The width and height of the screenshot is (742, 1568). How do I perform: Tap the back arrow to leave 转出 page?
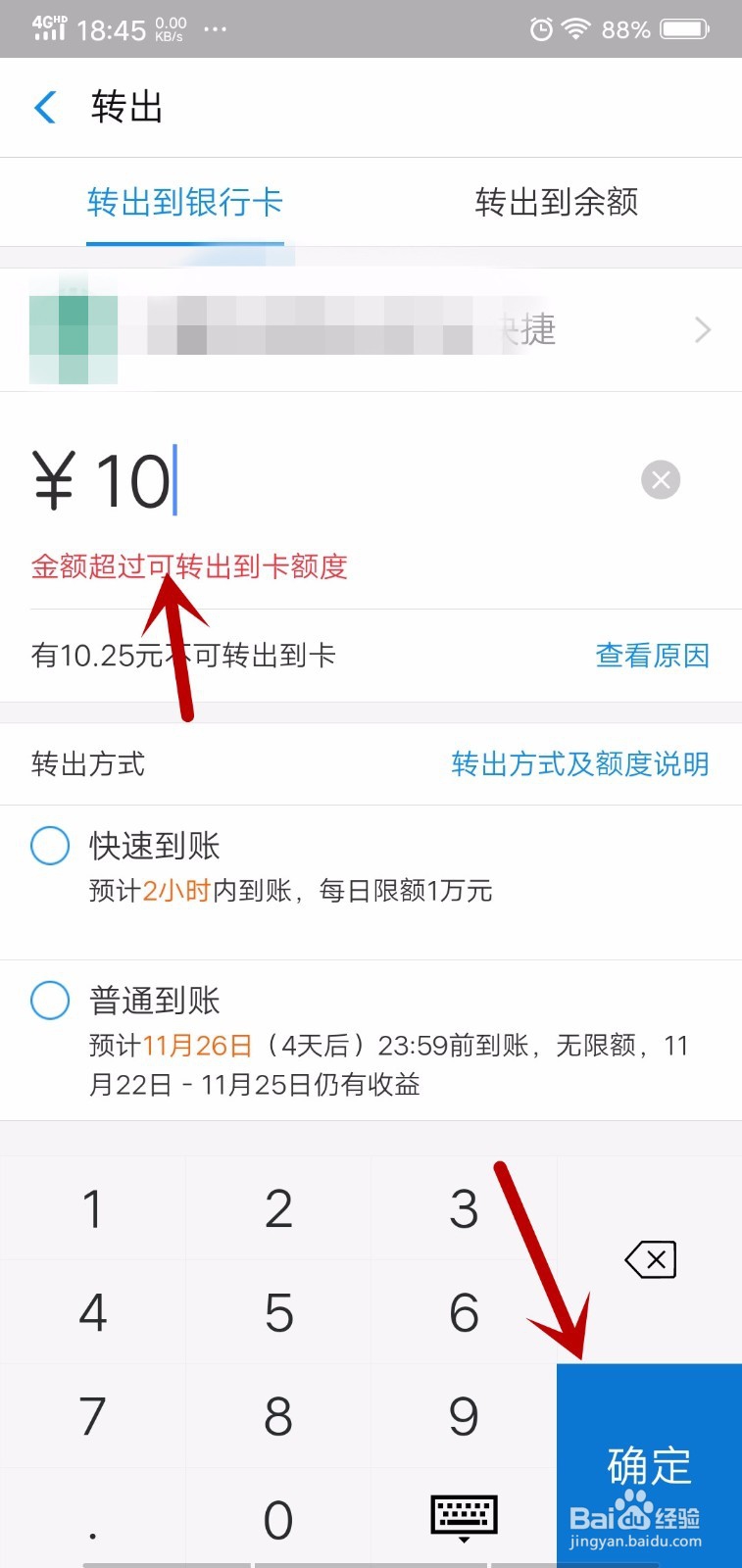click(43, 108)
